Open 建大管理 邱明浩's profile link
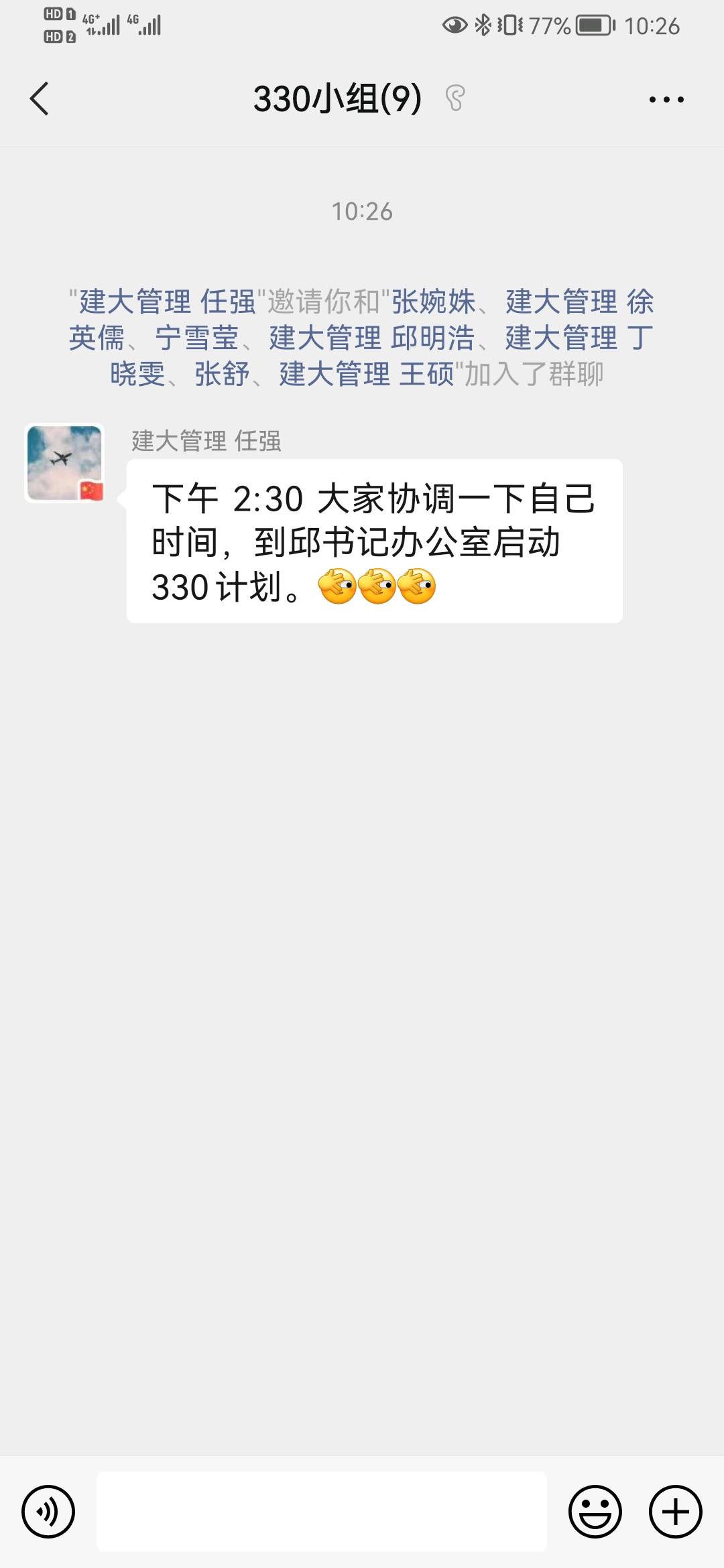Screen dimensions: 724x1568 pyautogui.click(x=372, y=338)
